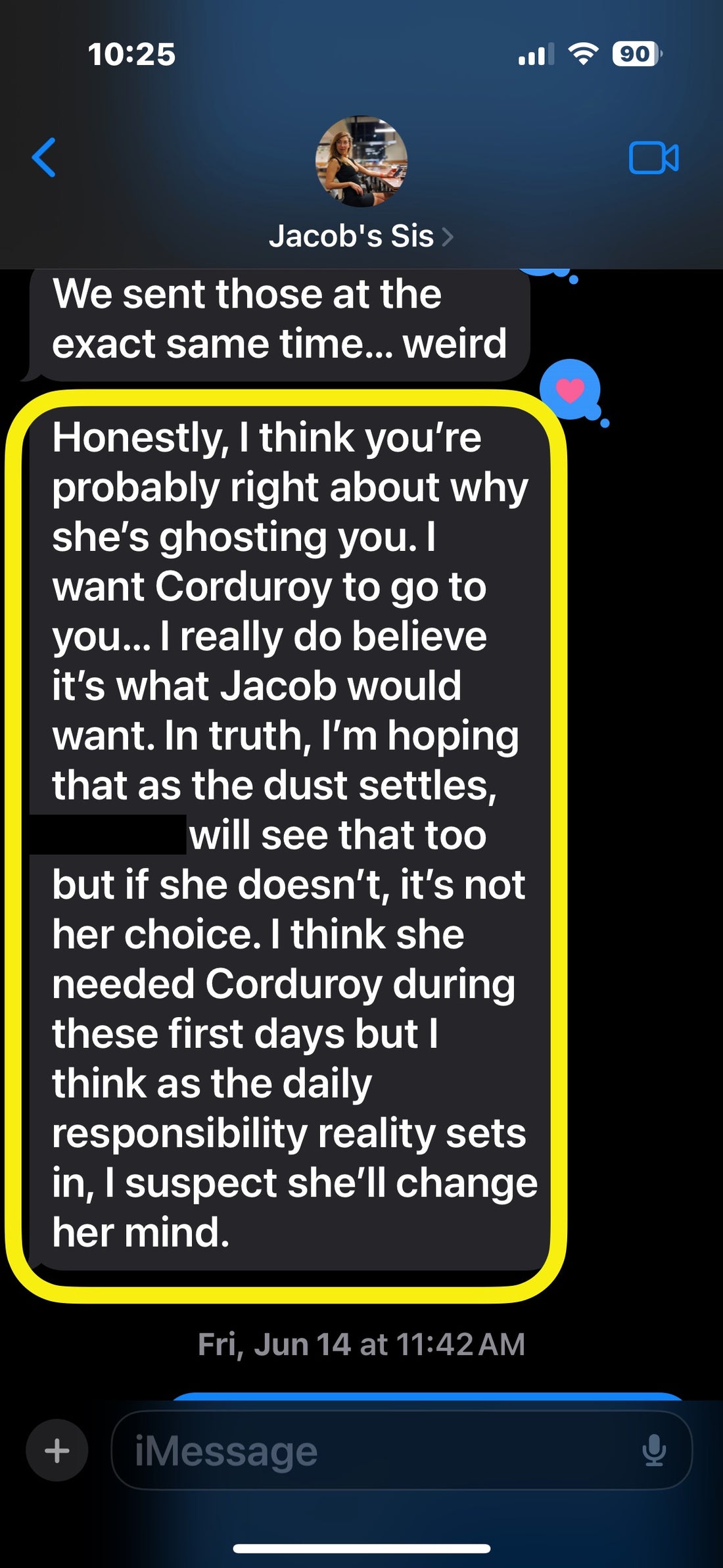
Task: Tap the contact profile photo
Action: pyautogui.click(x=361, y=162)
